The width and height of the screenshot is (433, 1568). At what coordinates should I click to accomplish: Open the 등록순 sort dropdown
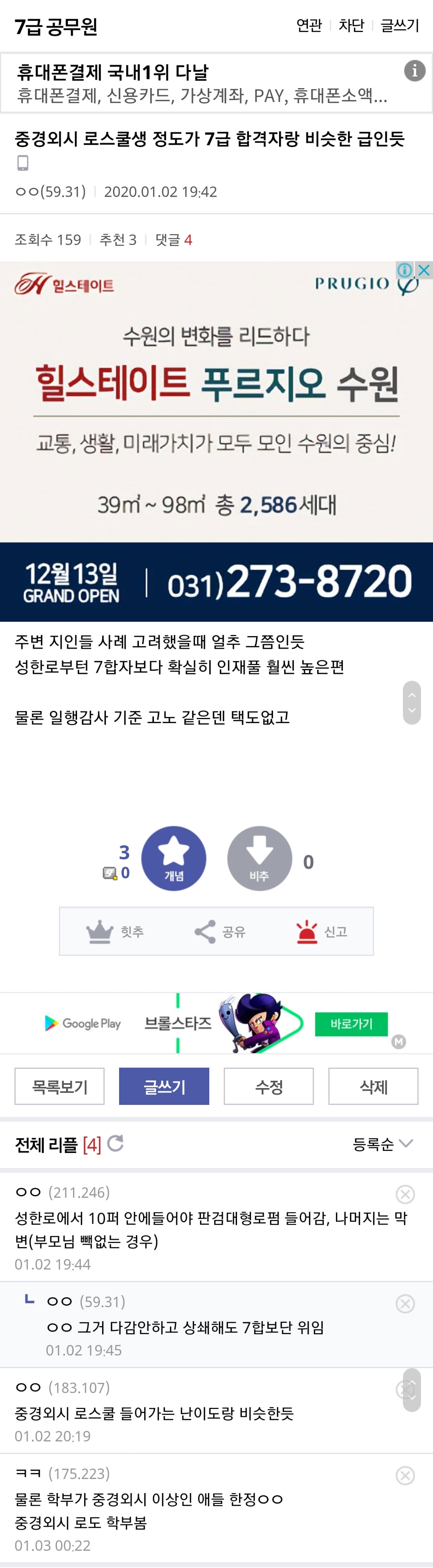[382, 1144]
